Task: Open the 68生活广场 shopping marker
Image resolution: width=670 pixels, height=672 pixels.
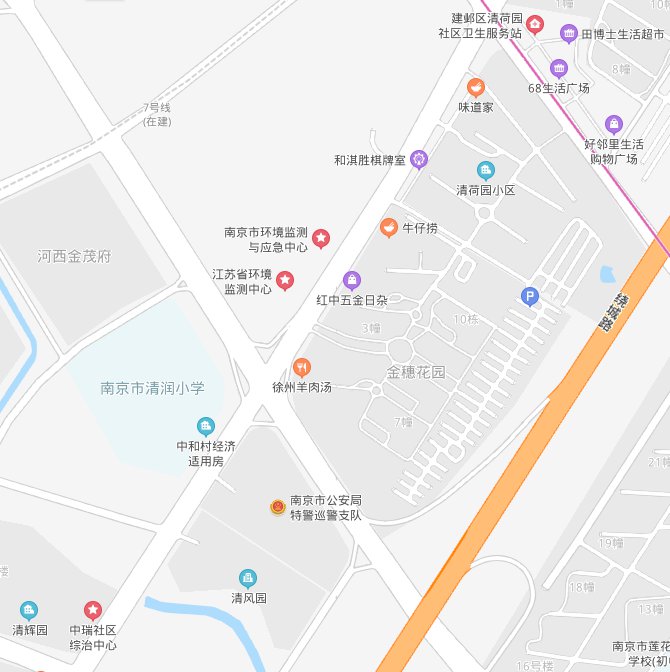Action: tap(559, 68)
